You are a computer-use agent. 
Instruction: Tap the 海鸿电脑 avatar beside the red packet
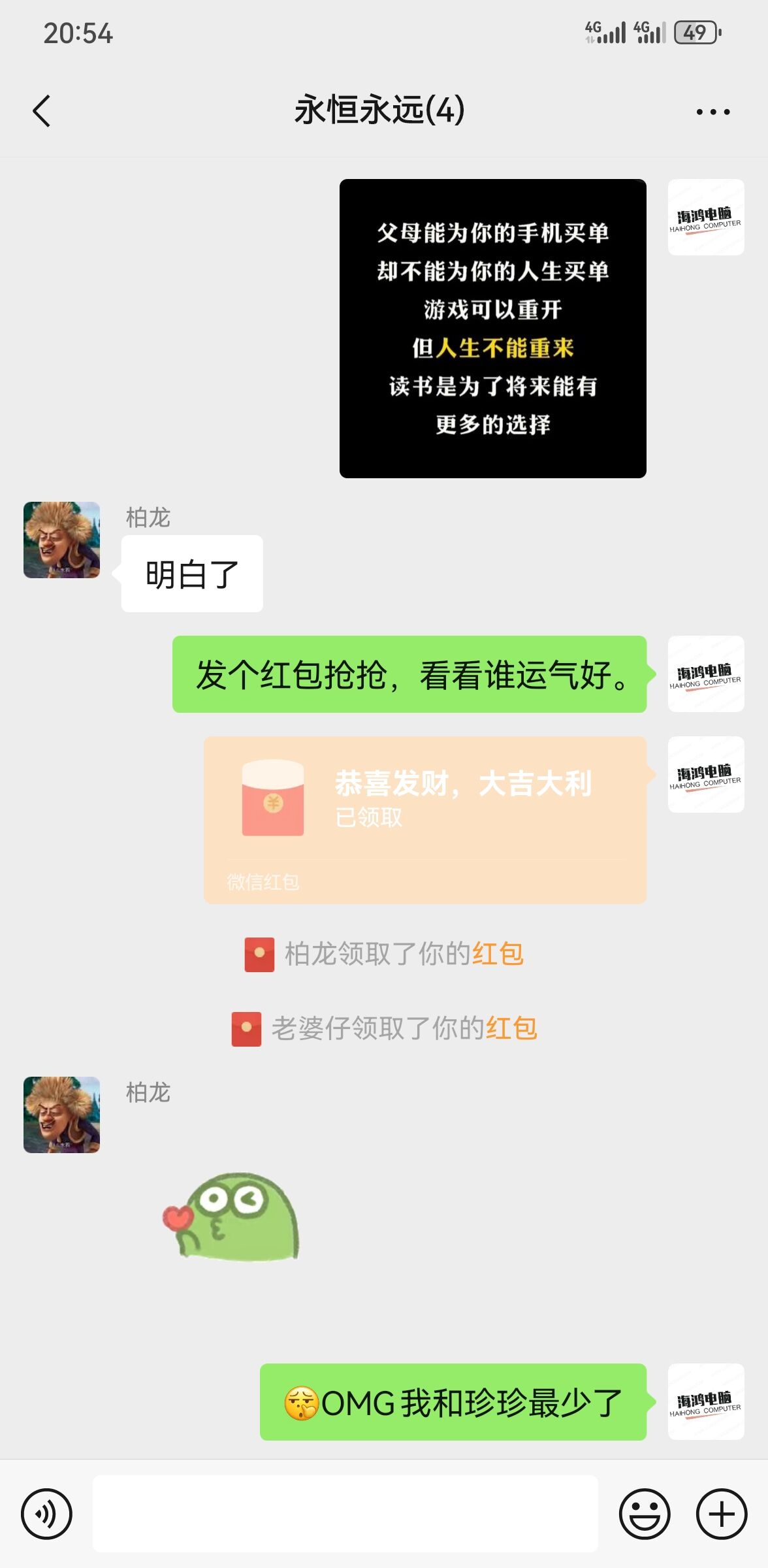706,774
